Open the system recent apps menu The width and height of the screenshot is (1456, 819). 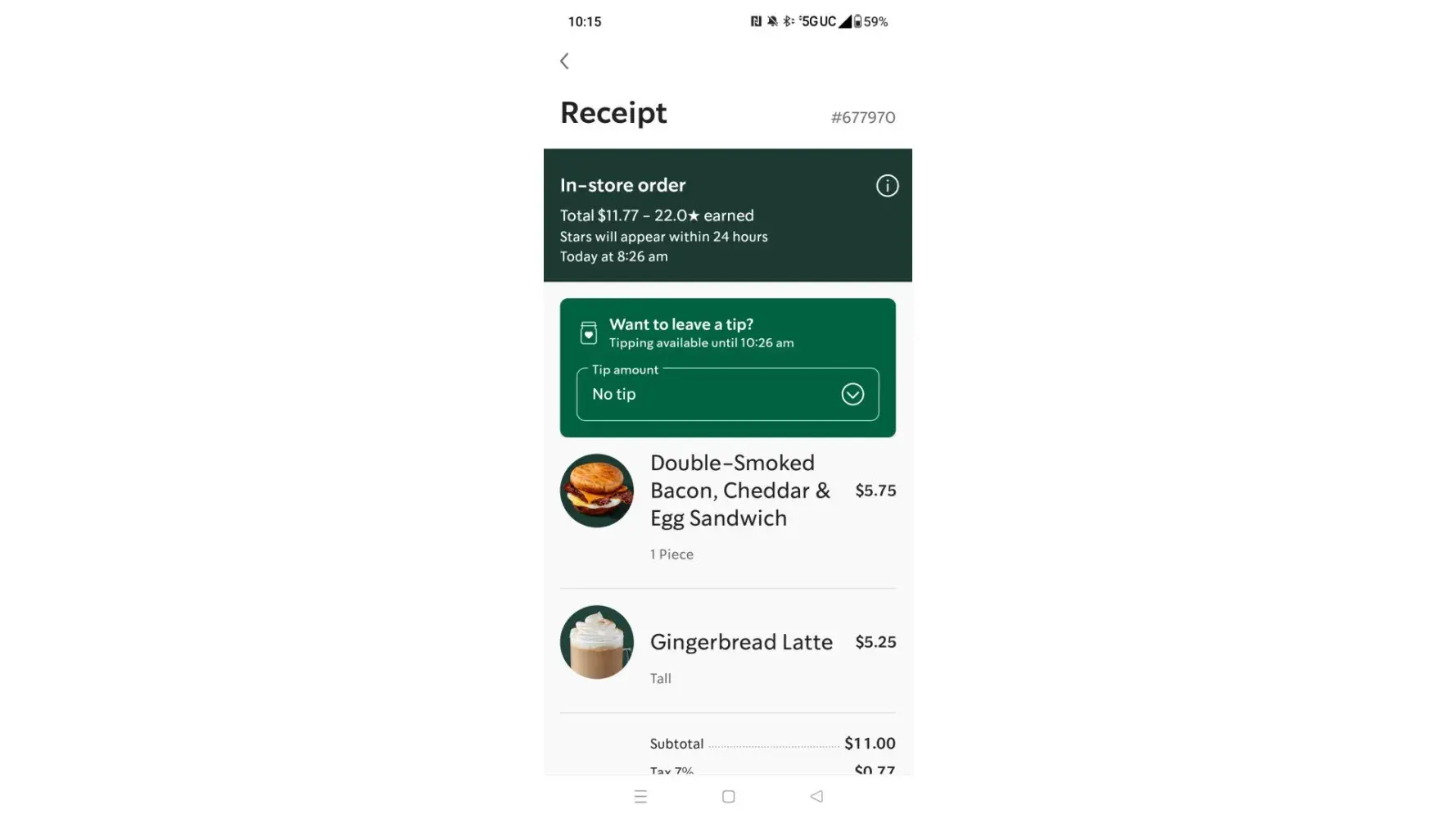coord(640,797)
